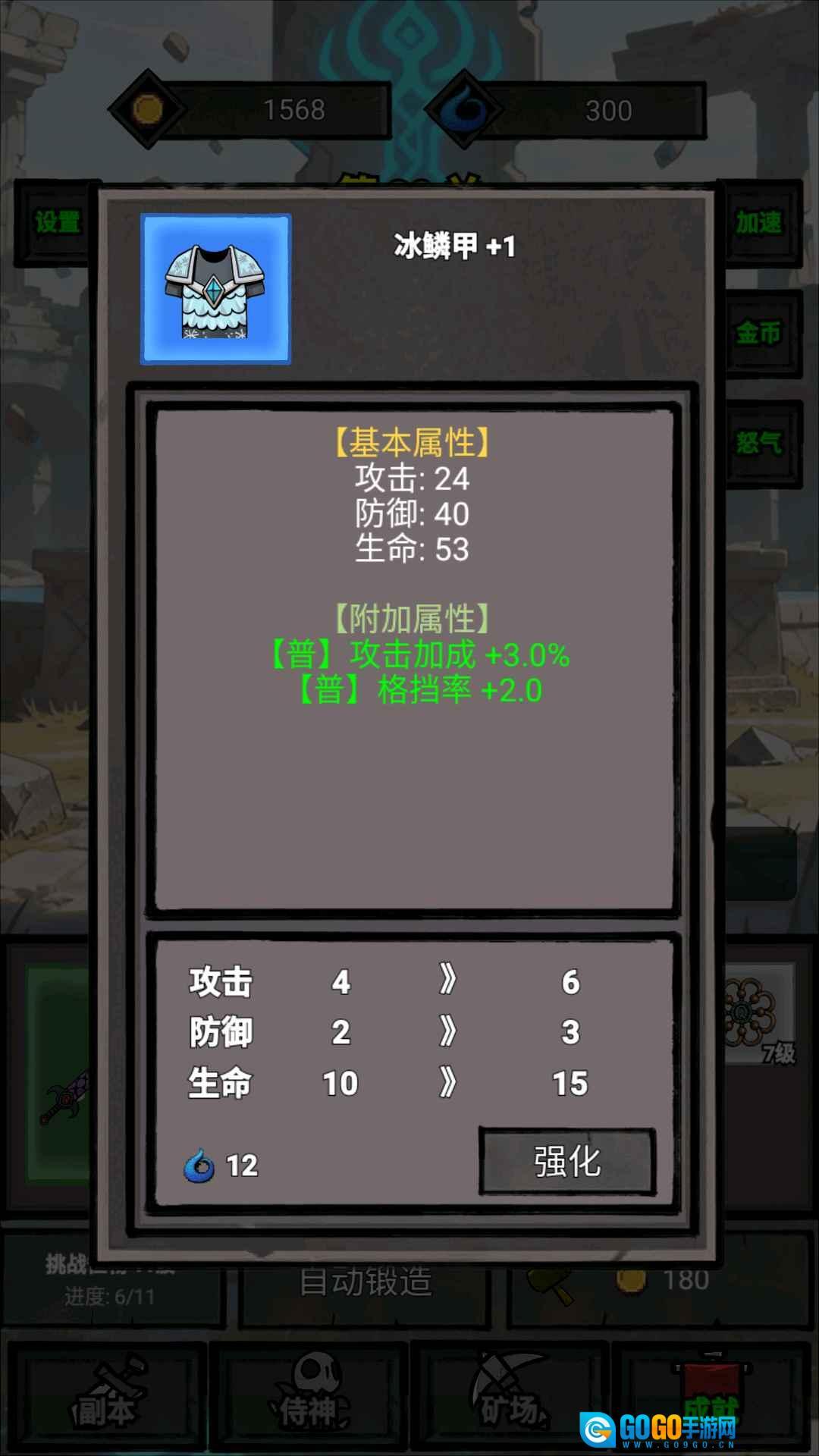This screenshot has width=819, height=1456.
Task: Tap the 怒气 rage button
Action: 761,443
